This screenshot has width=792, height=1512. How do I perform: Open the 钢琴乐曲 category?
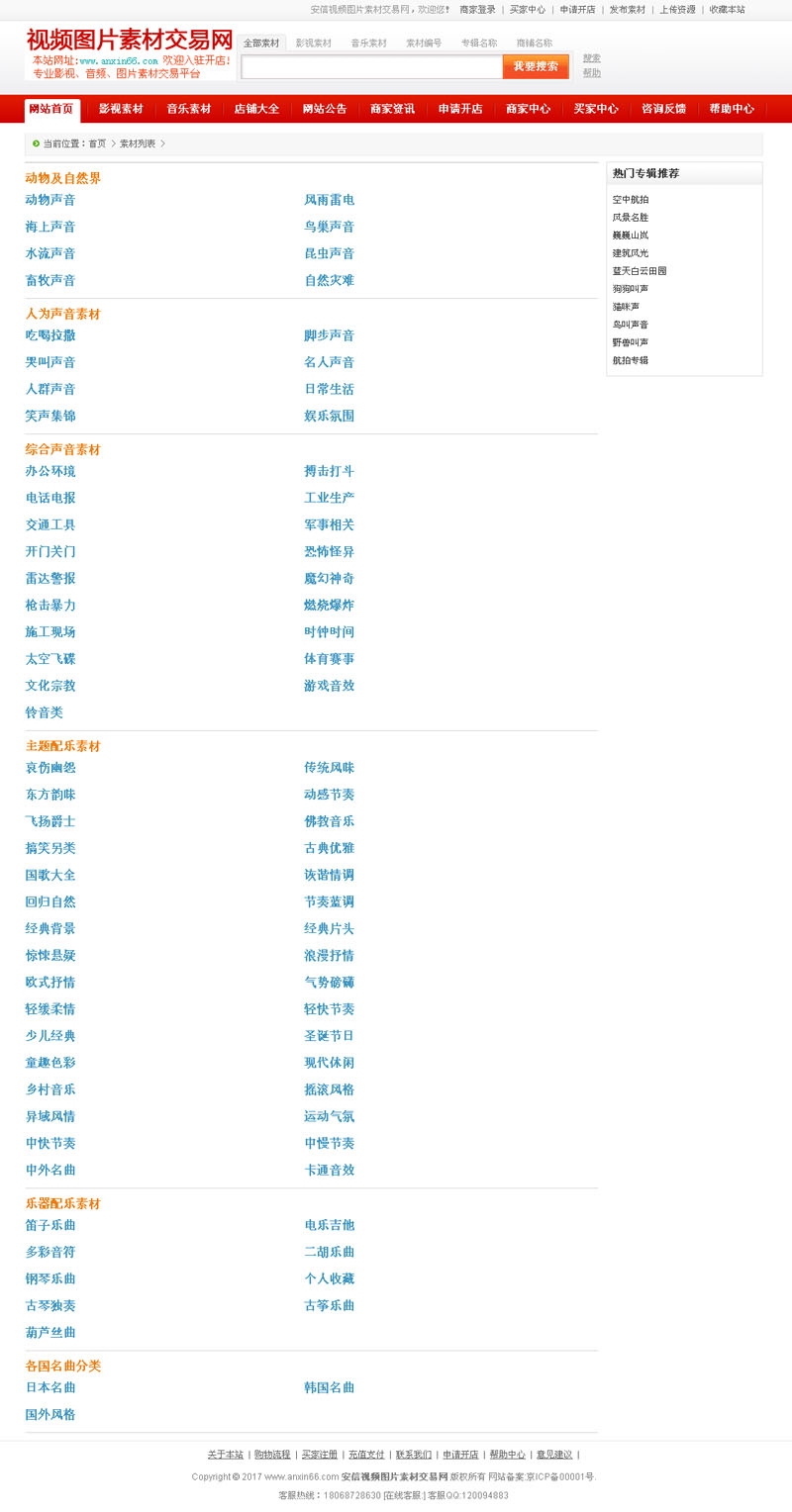click(50, 1278)
